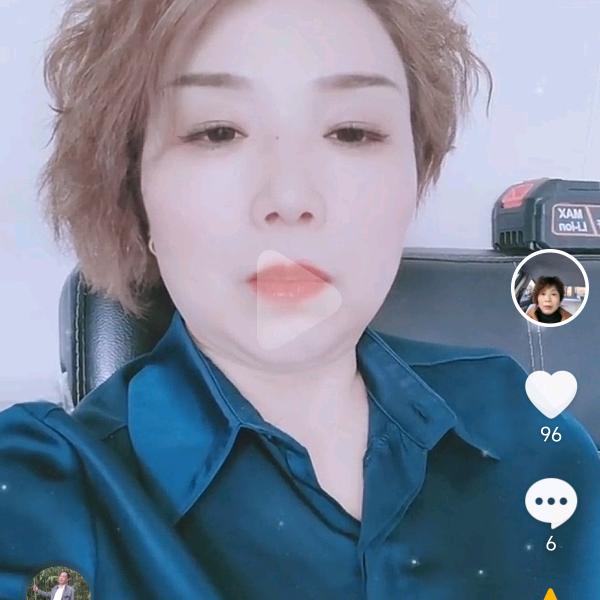Open the comments with 6 replies

tap(551, 503)
